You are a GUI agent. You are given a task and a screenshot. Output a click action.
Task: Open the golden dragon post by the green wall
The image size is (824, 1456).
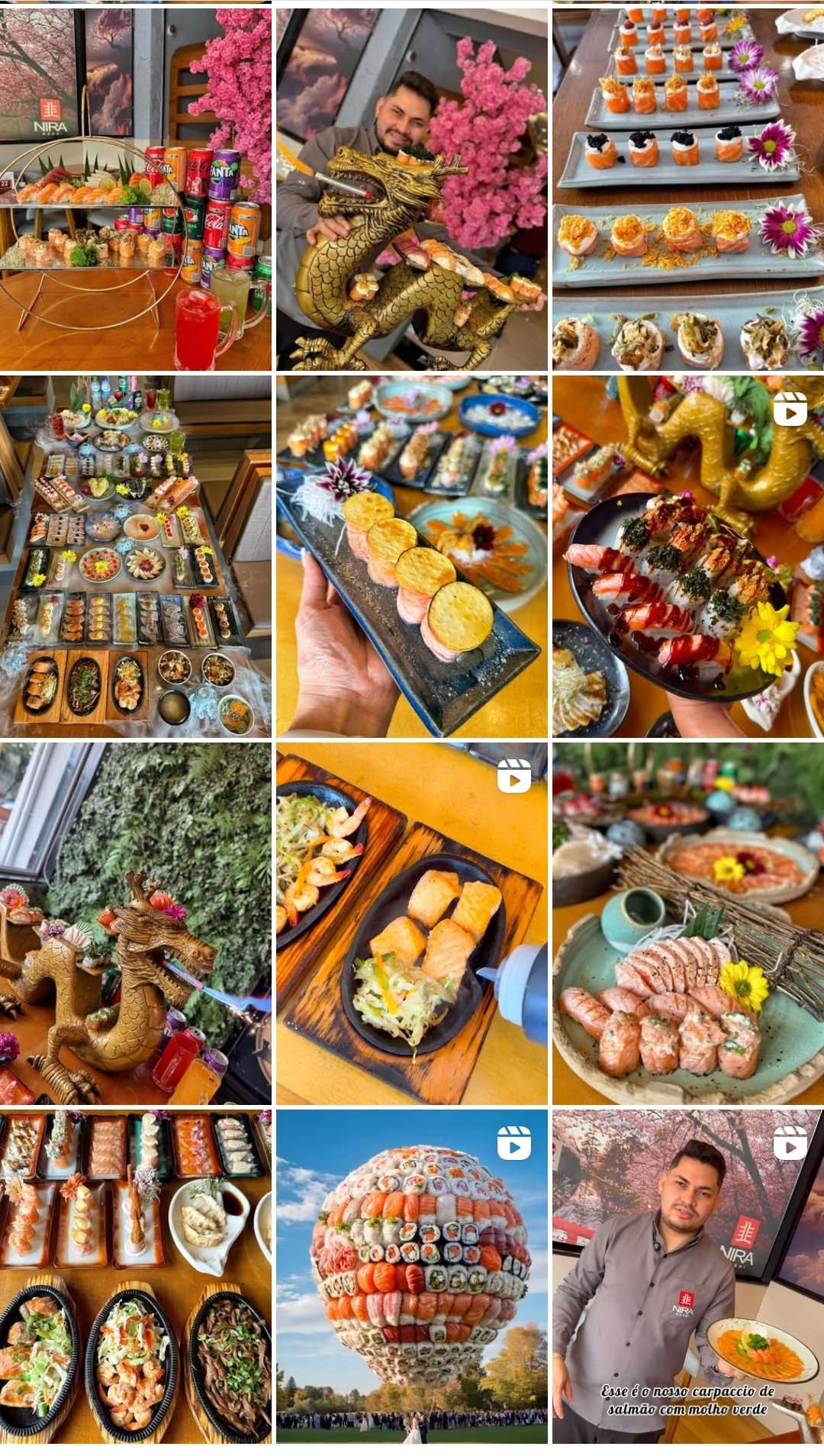pos(135,923)
